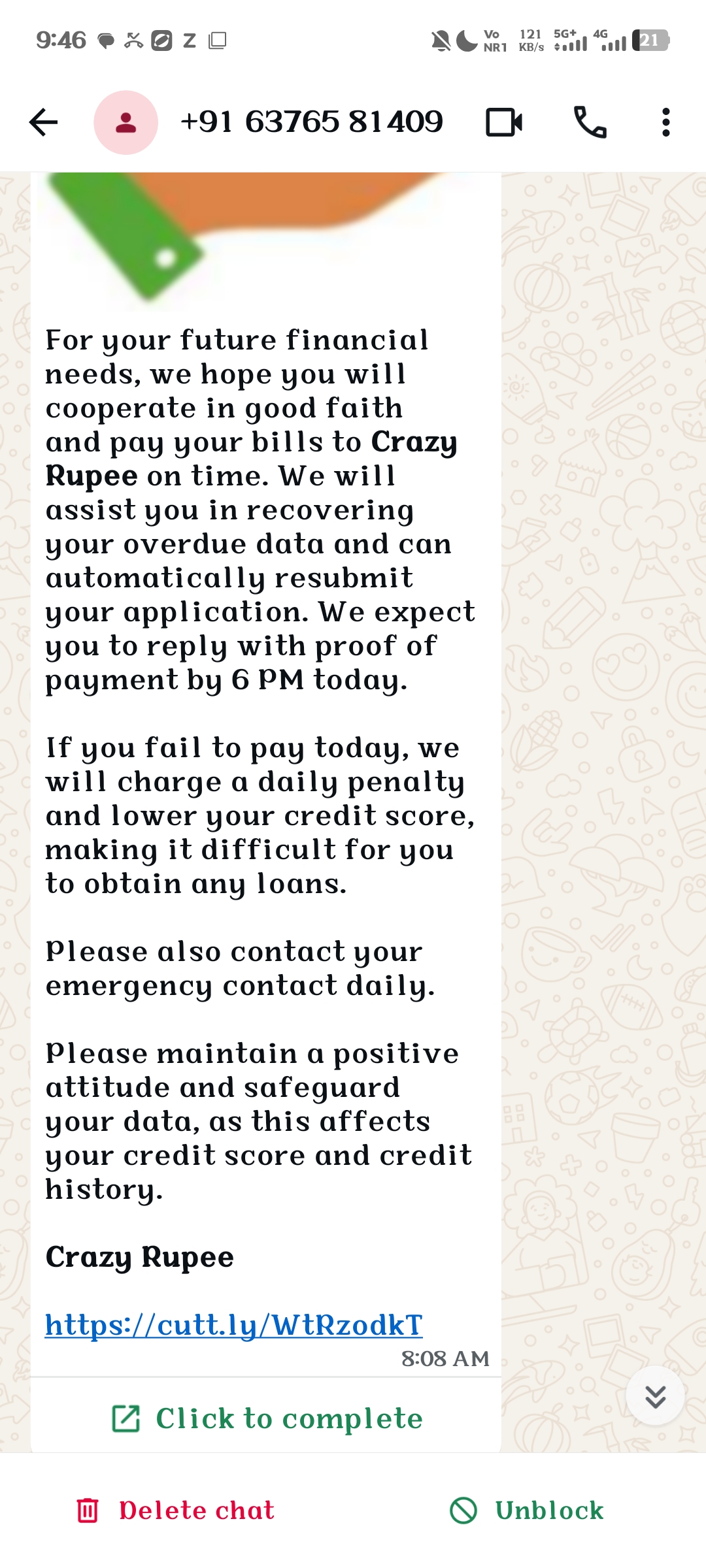Go back to the chats list

tap(44, 122)
